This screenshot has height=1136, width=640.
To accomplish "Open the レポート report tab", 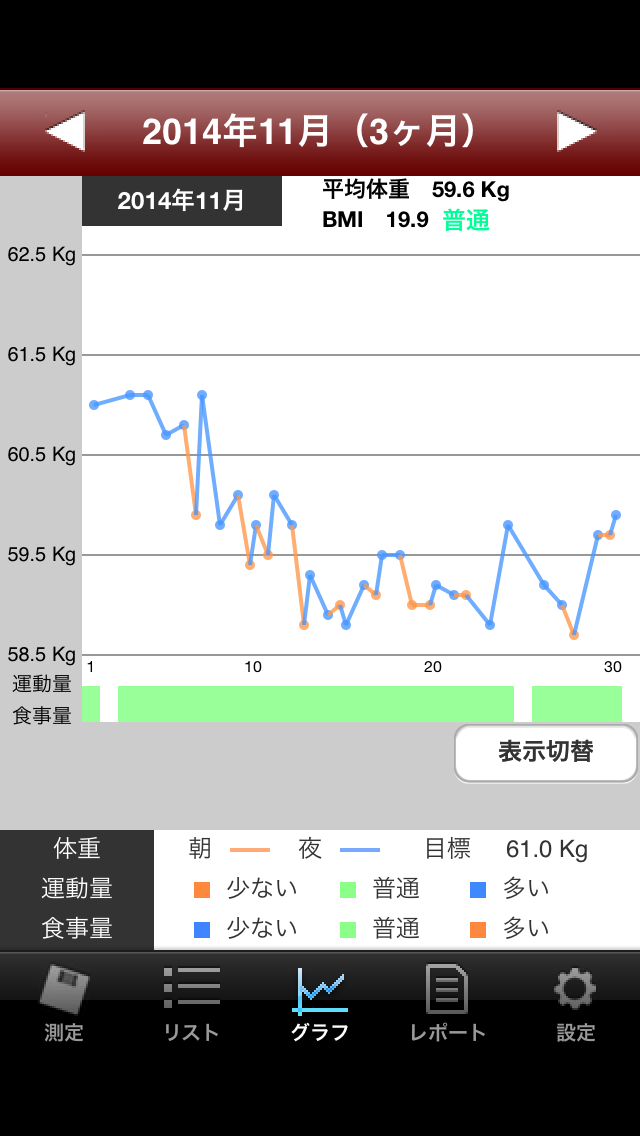I will 447,1003.
